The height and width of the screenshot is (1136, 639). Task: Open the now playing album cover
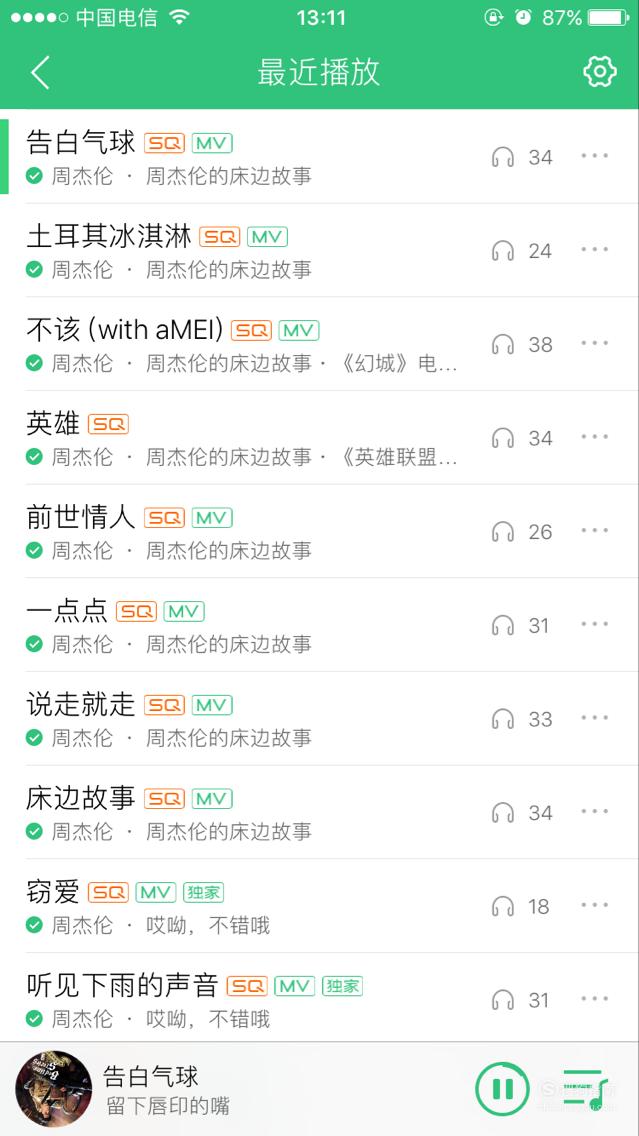click(x=54, y=1089)
